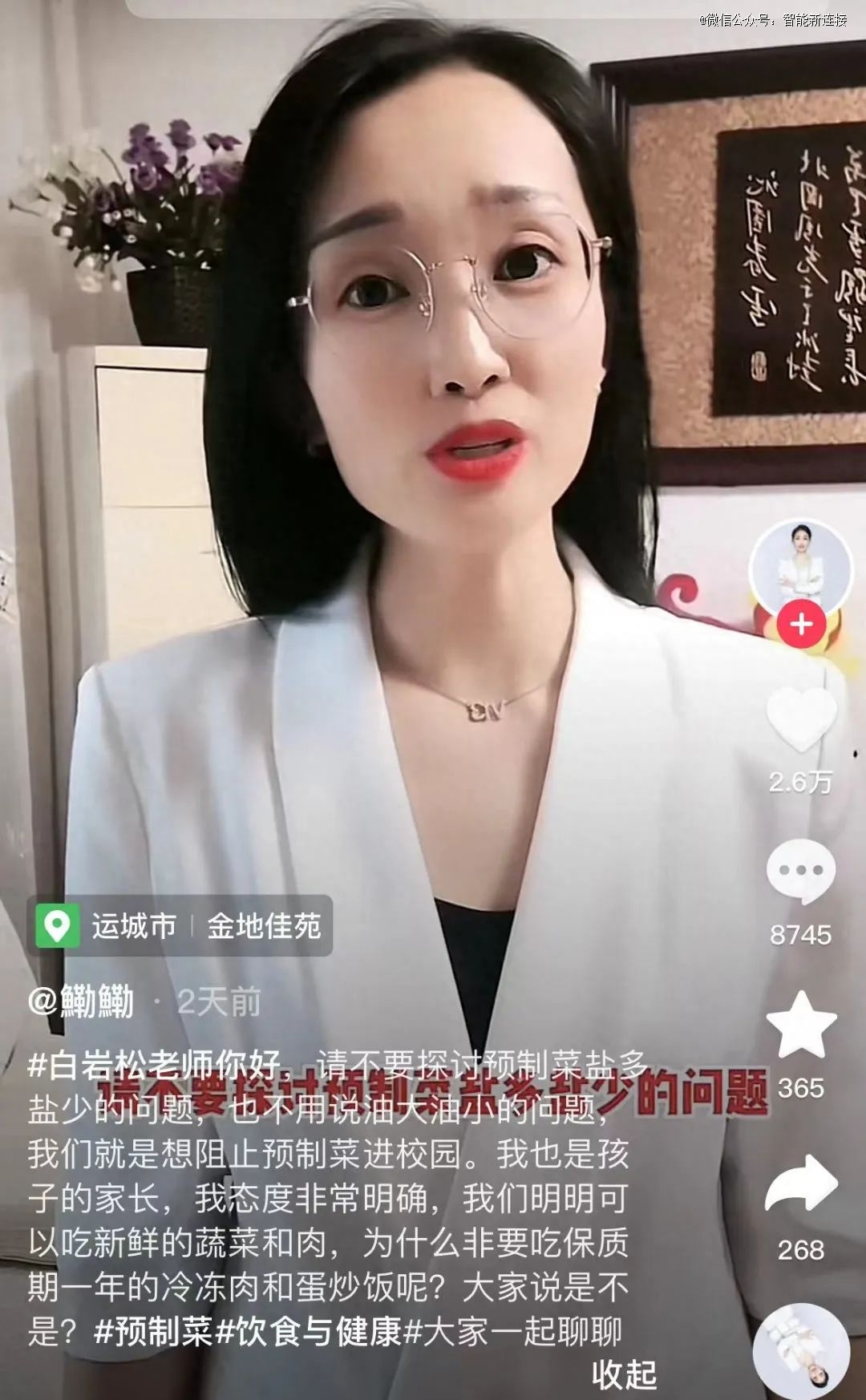The height and width of the screenshot is (1400, 866).
Task: Open the 运城市 金地佳苑 location tag
Action: pyautogui.click(x=180, y=925)
